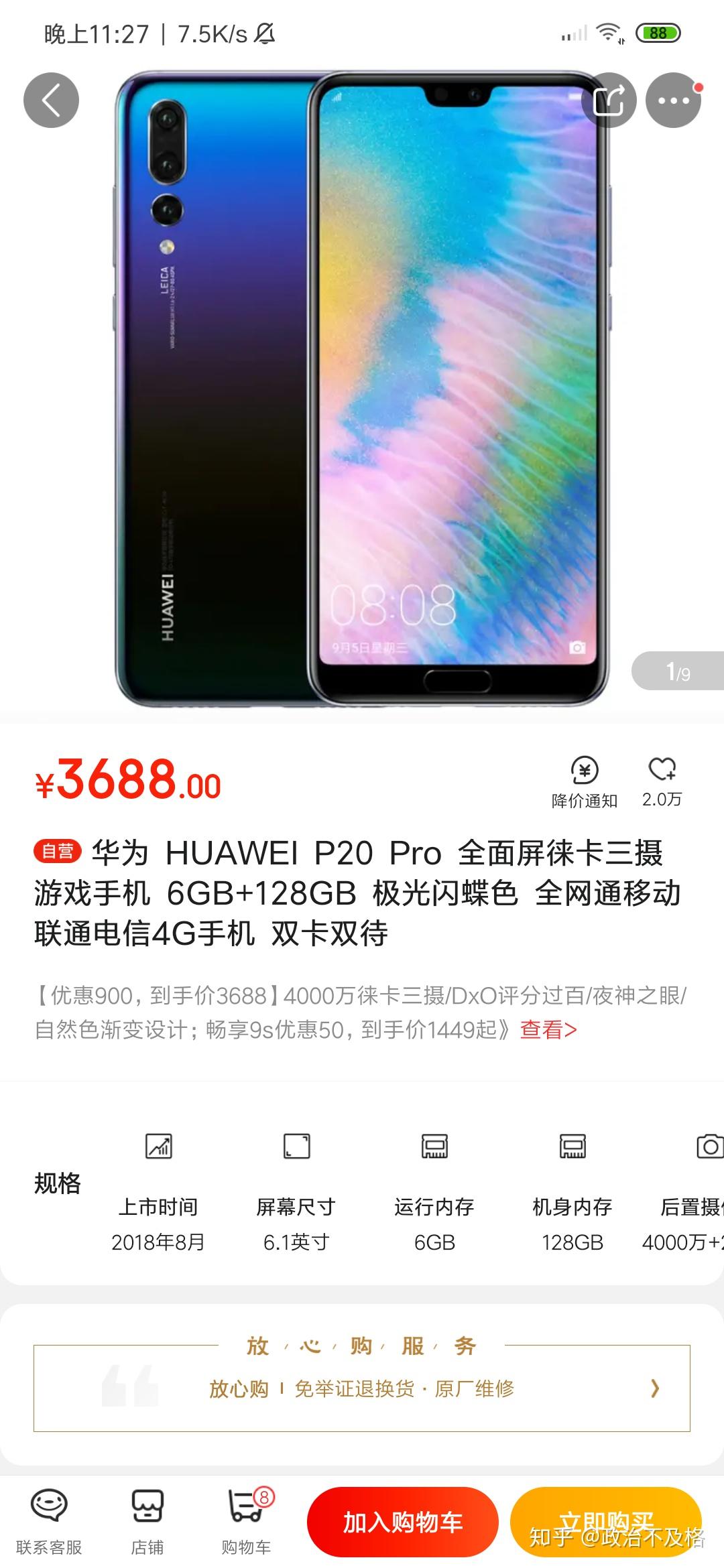Viewport: 724px width, 1568px height.
Task: Tap 加入购物车 to add to cart
Action: [403, 1522]
